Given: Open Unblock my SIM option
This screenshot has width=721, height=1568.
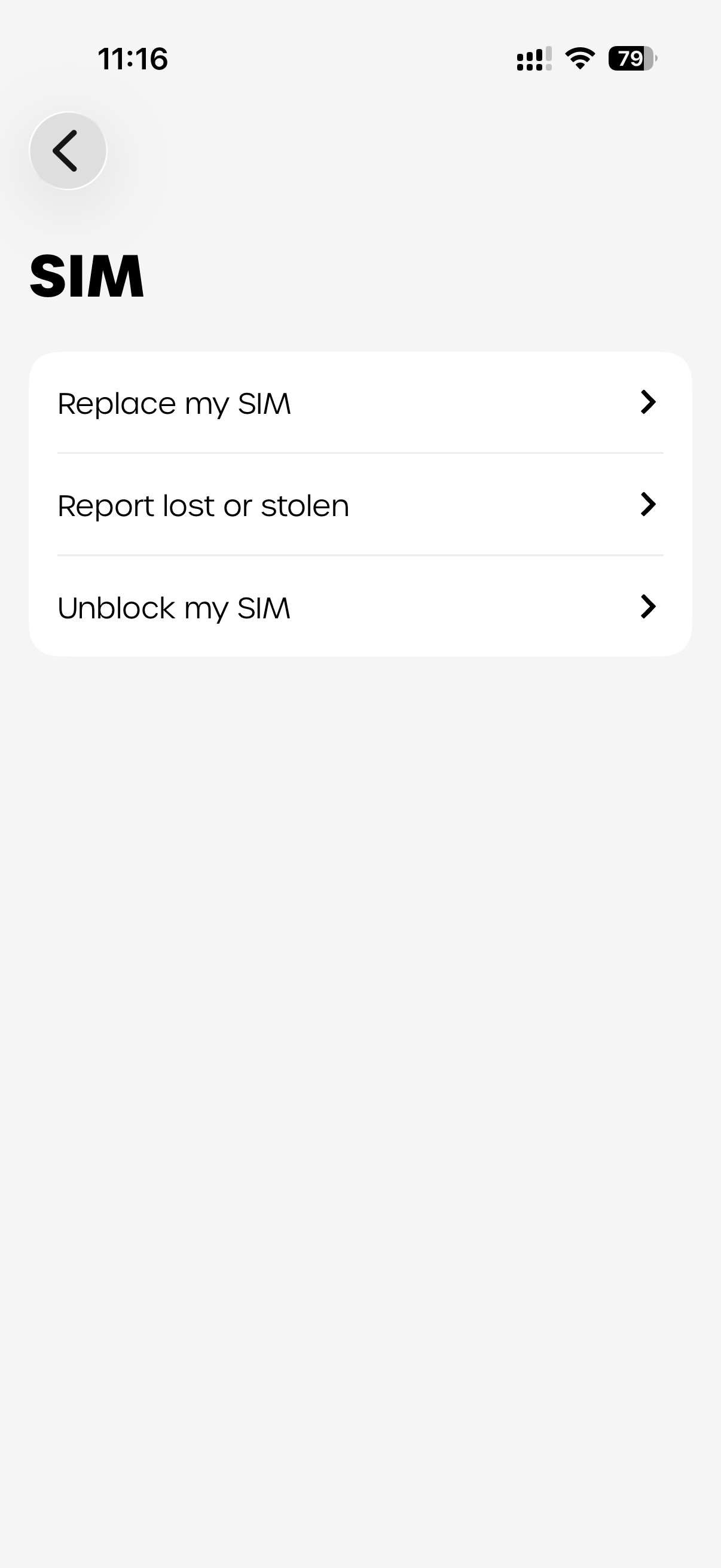Looking at the screenshot, I should [359, 608].
